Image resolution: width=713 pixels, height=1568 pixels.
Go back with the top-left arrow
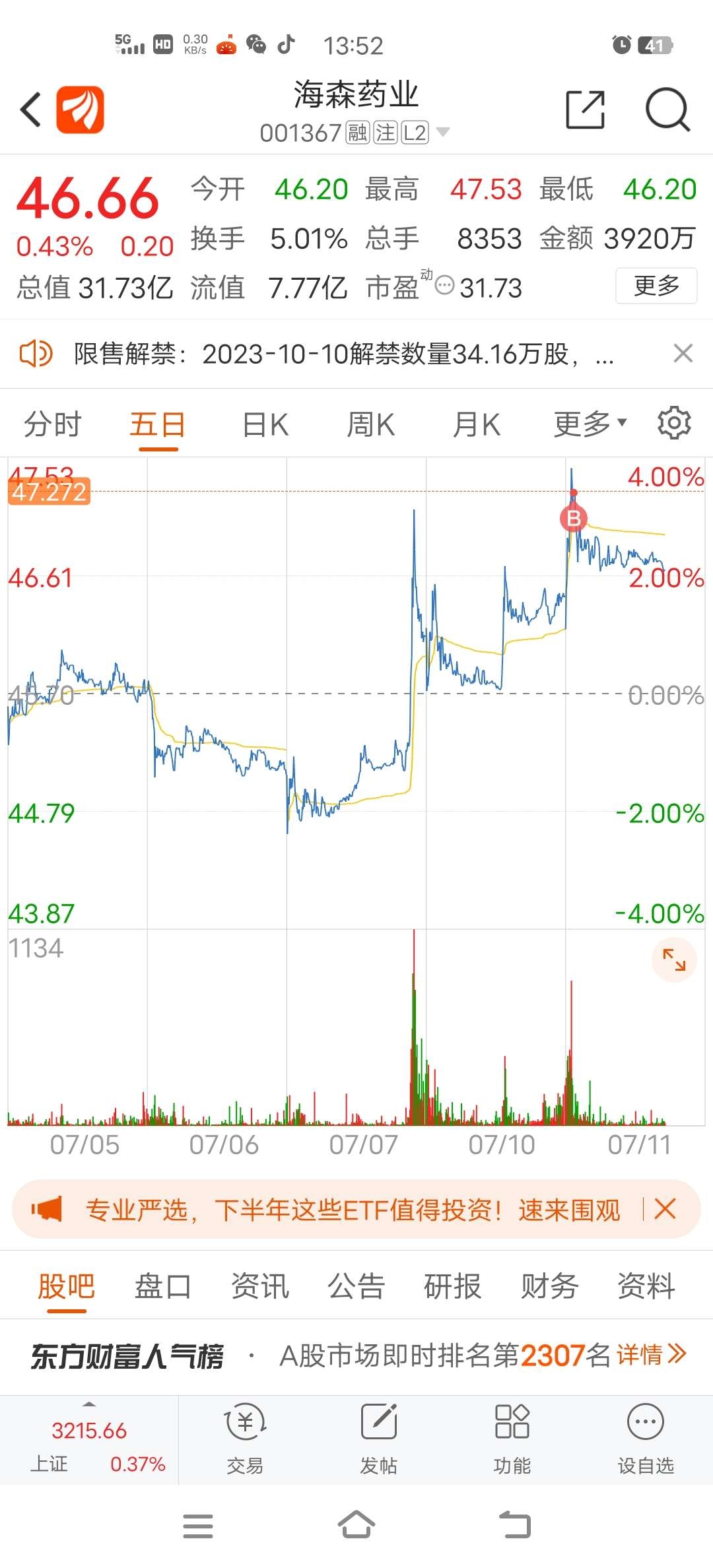[x=31, y=110]
